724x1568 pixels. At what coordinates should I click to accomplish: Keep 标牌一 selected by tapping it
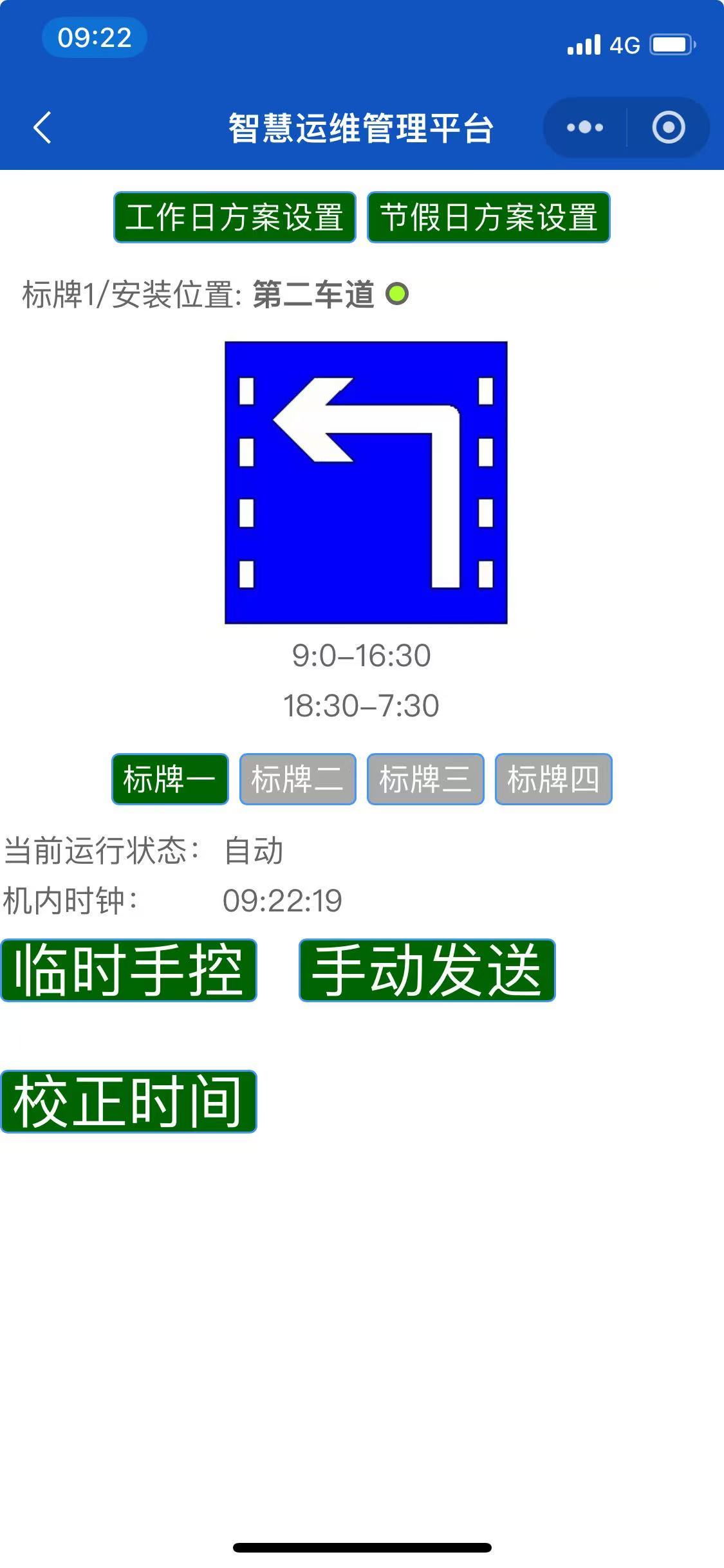169,779
